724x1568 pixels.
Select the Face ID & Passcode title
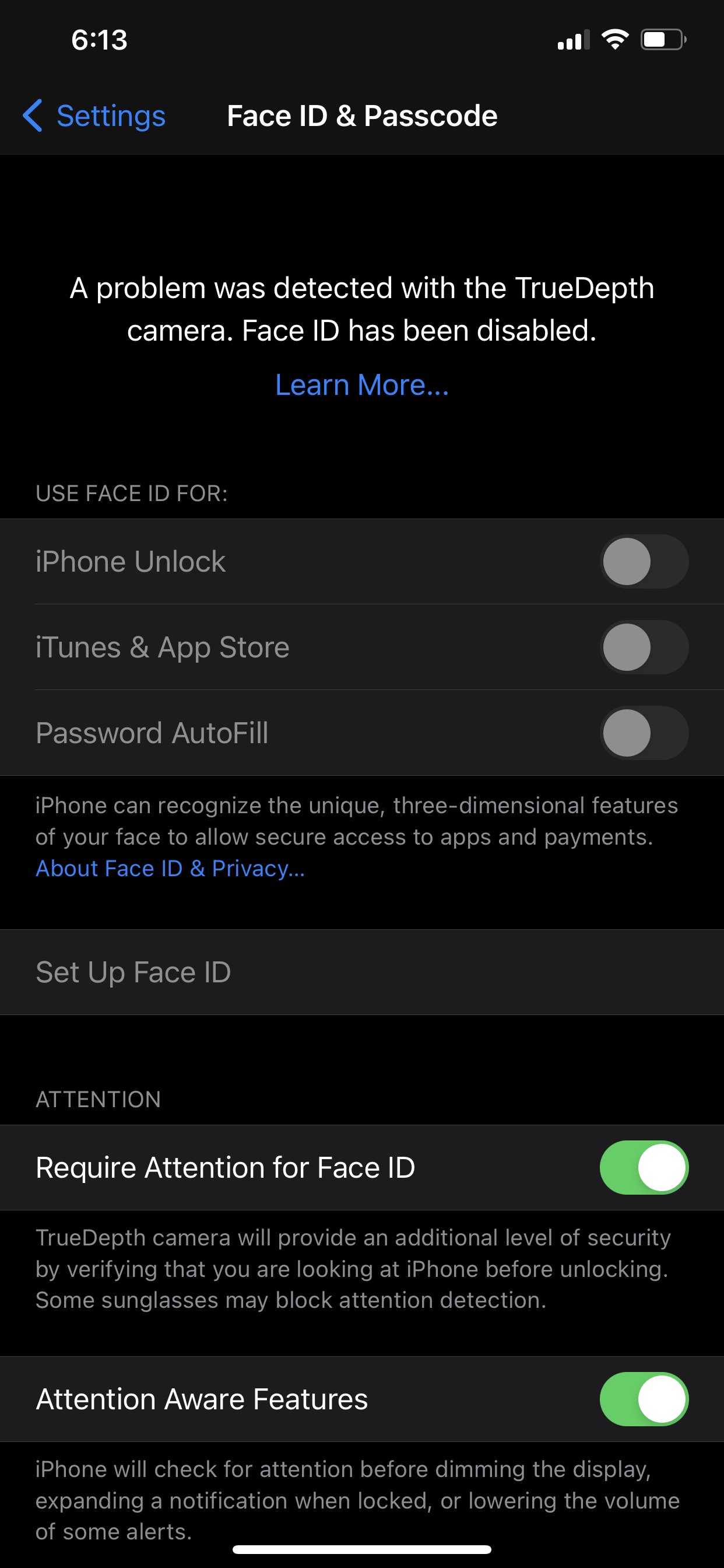(x=361, y=116)
